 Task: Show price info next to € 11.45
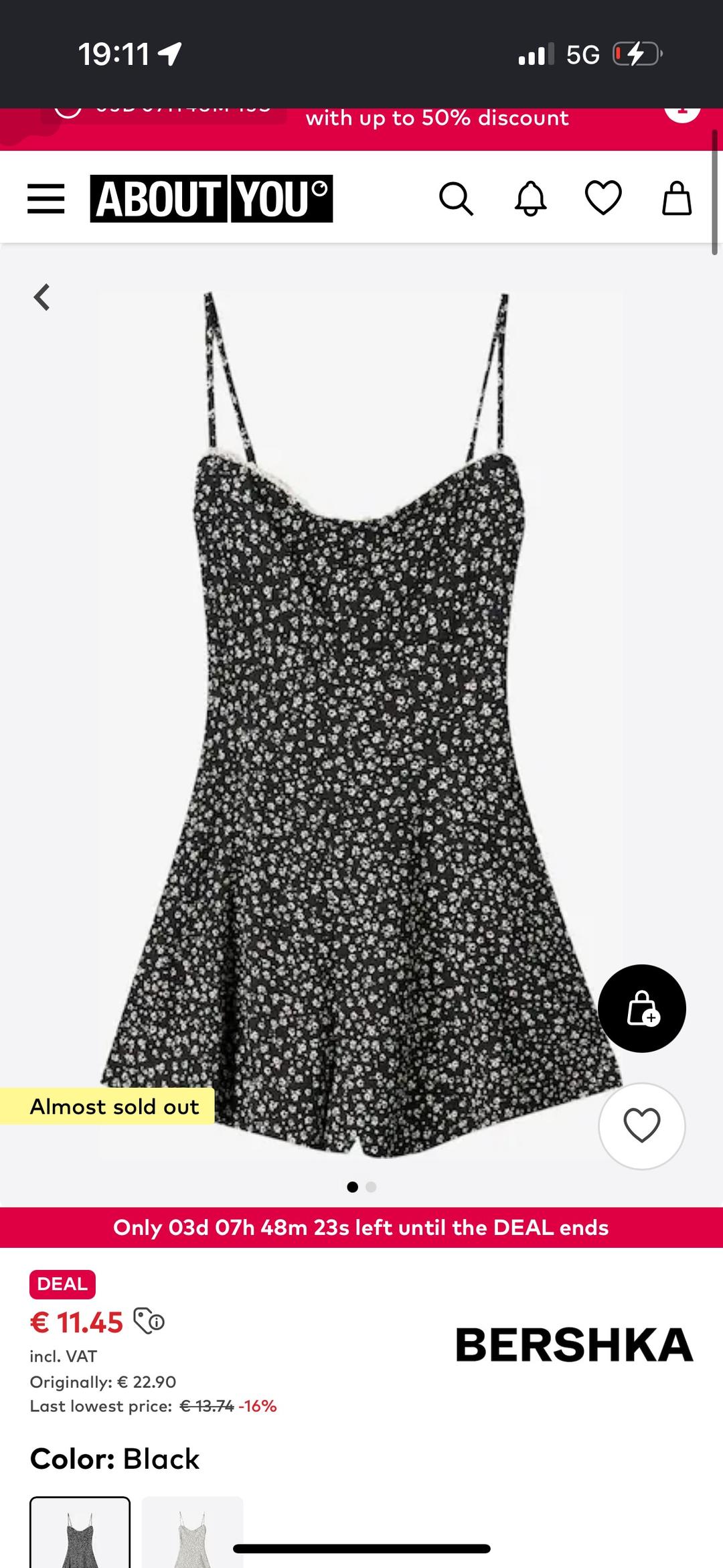(x=149, y=1322)
